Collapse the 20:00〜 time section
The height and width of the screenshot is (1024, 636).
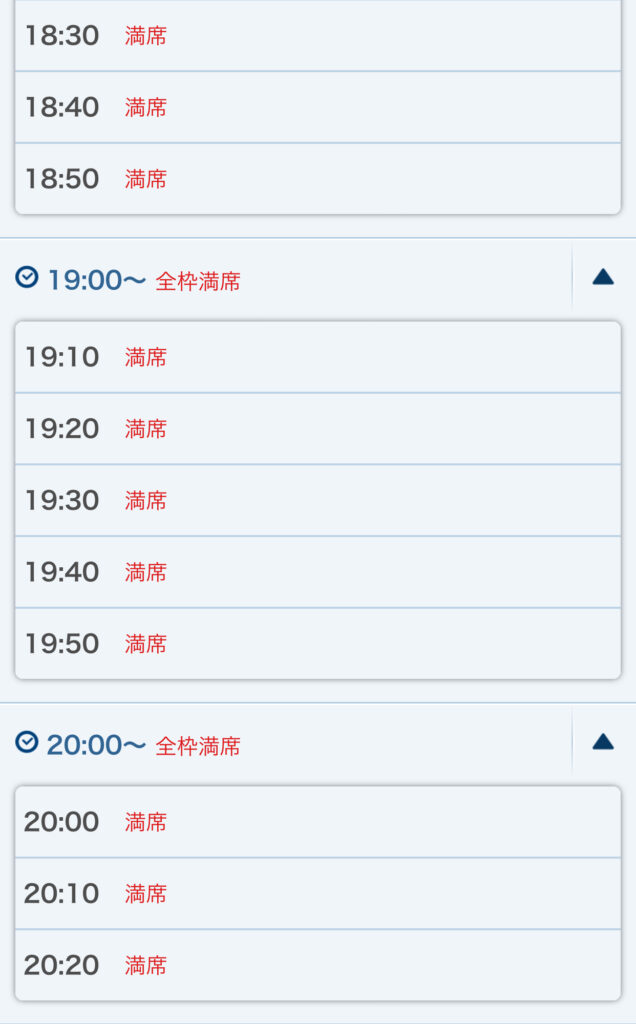(x=602, y=742)
